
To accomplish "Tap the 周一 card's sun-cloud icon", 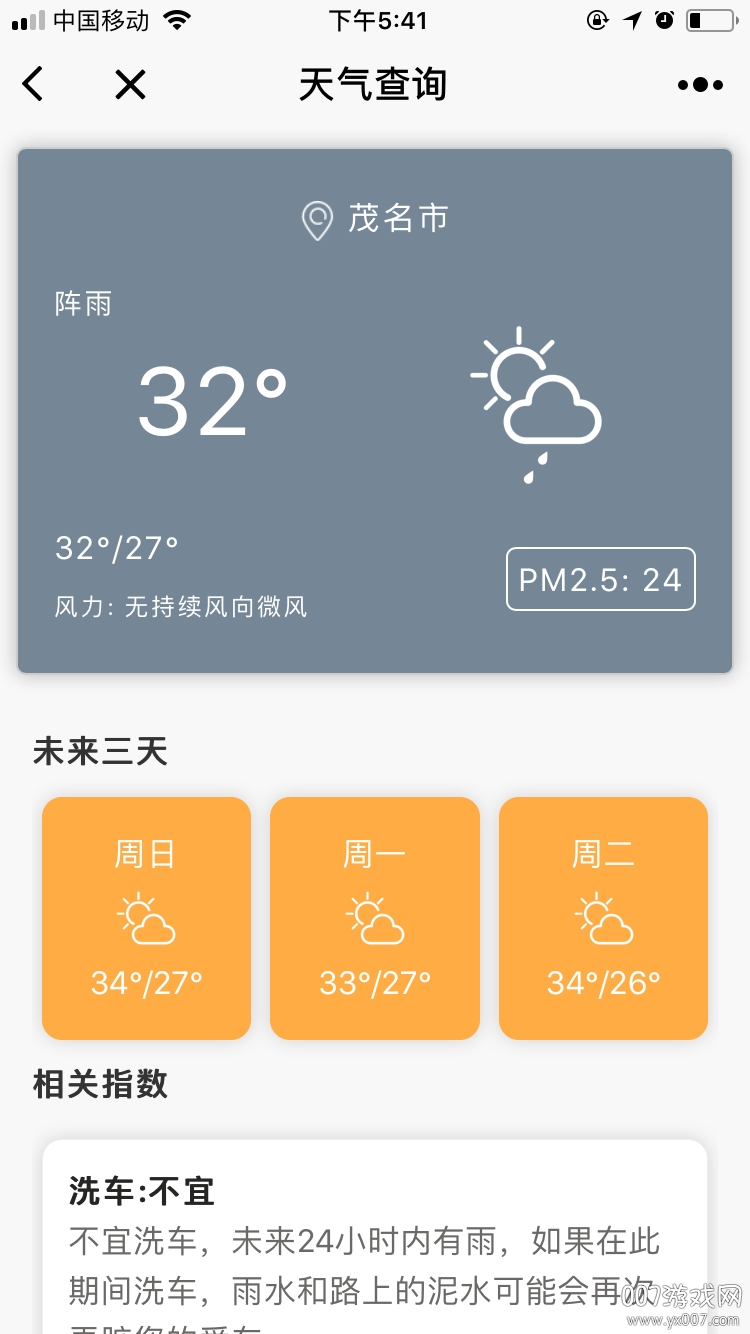I will (x=374, y=920).
